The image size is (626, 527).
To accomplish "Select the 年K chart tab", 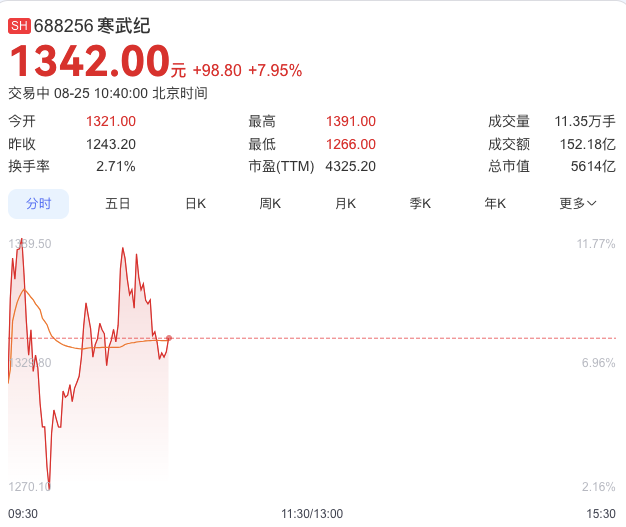I will [x=495, y=204].
